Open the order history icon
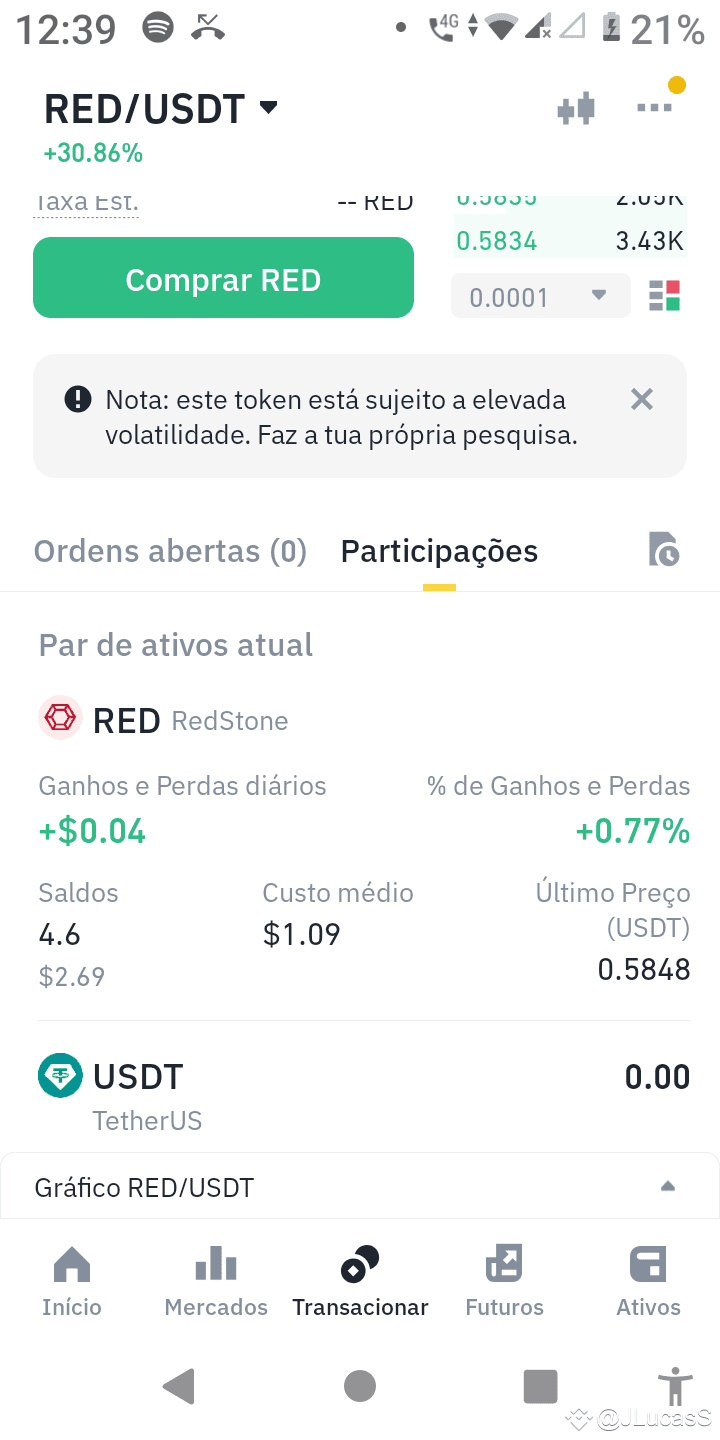This screenshot has height=1440, width=720. [x=663, y=550]
